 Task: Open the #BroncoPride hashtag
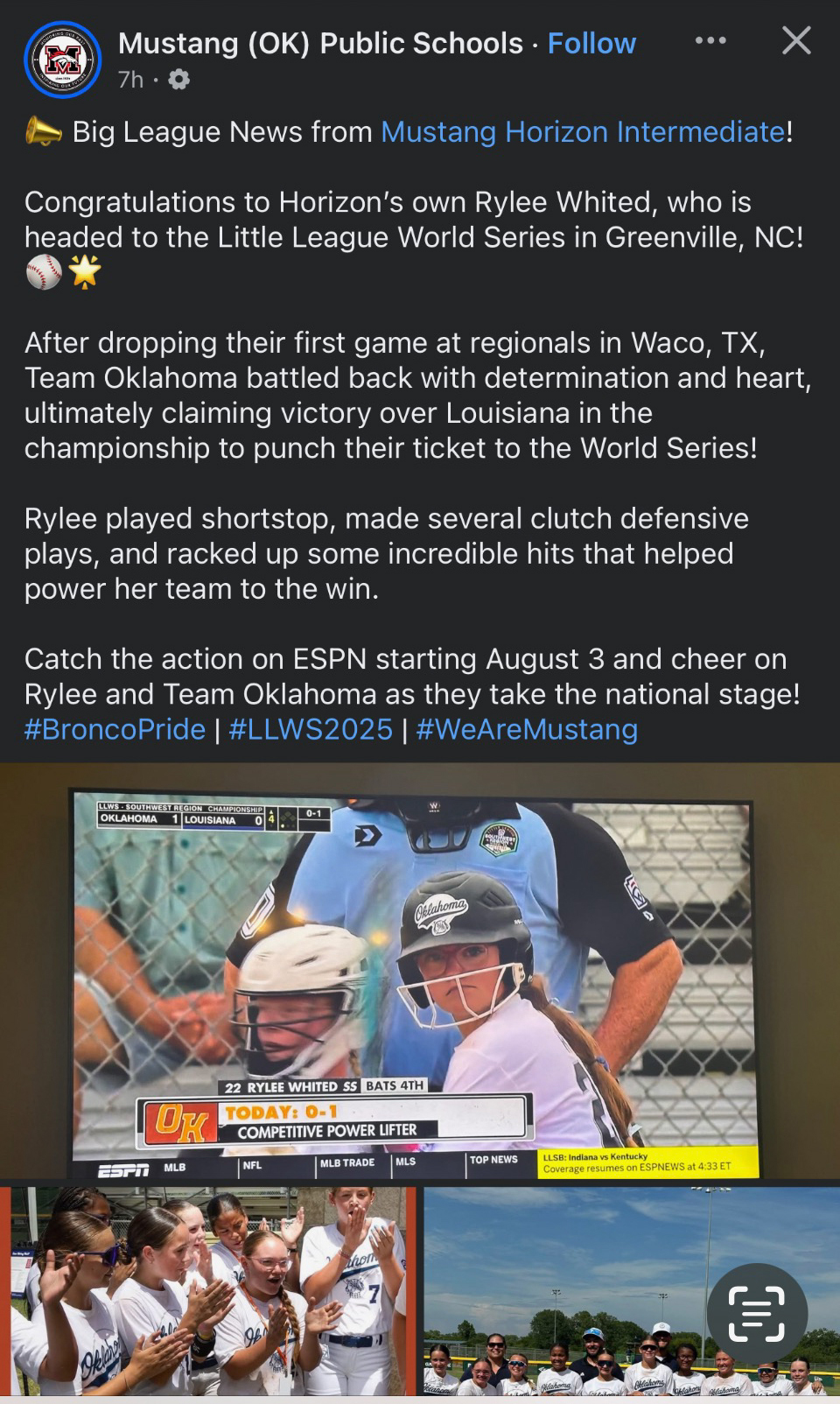tap(115, 730)
